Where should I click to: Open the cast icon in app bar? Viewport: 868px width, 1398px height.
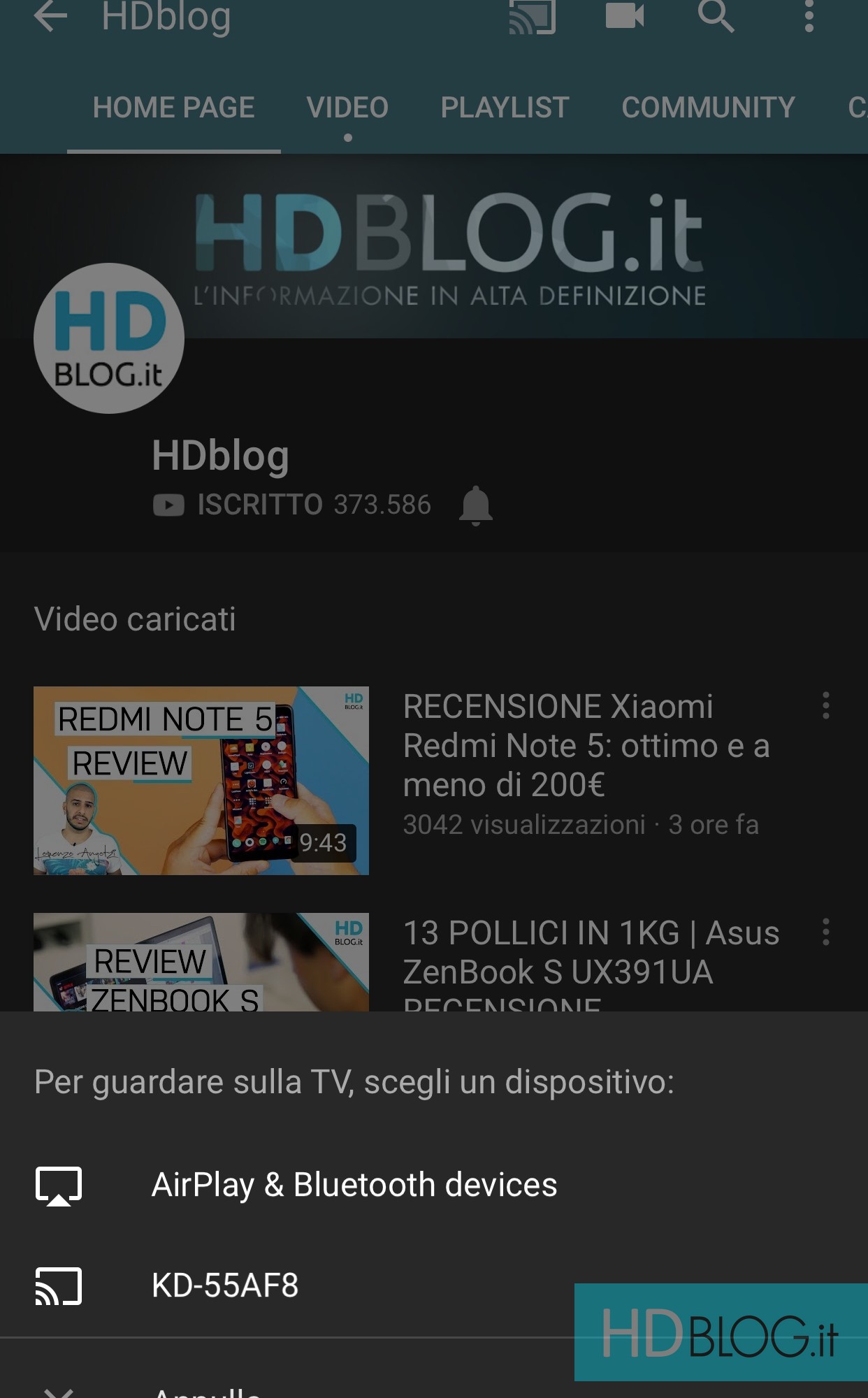(532, 17)
